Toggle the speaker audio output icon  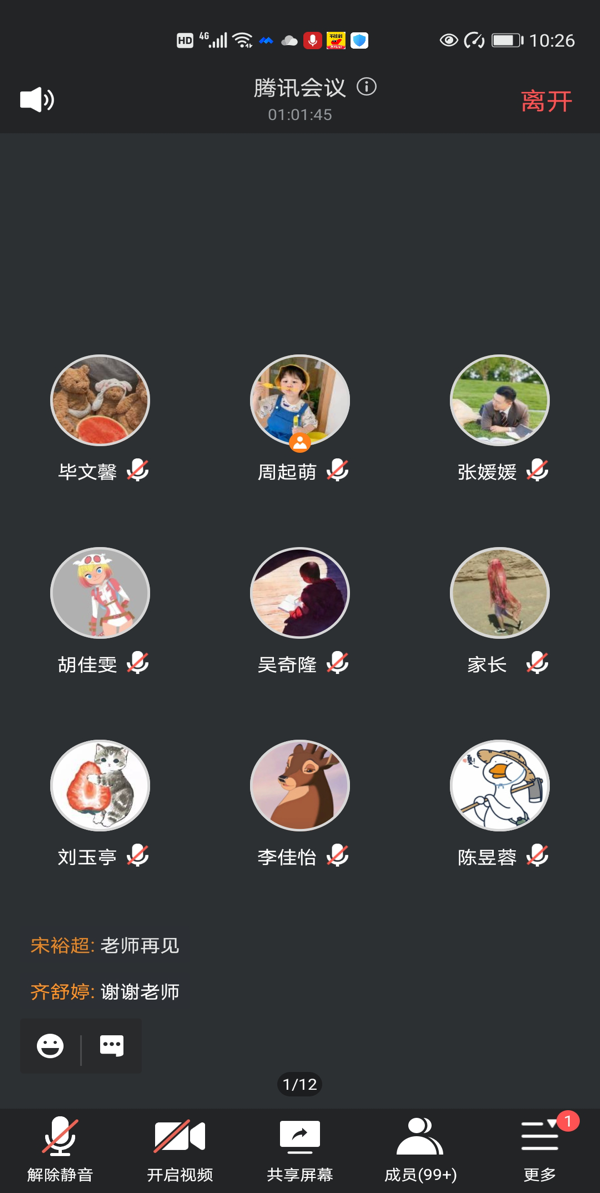(37, 99)
